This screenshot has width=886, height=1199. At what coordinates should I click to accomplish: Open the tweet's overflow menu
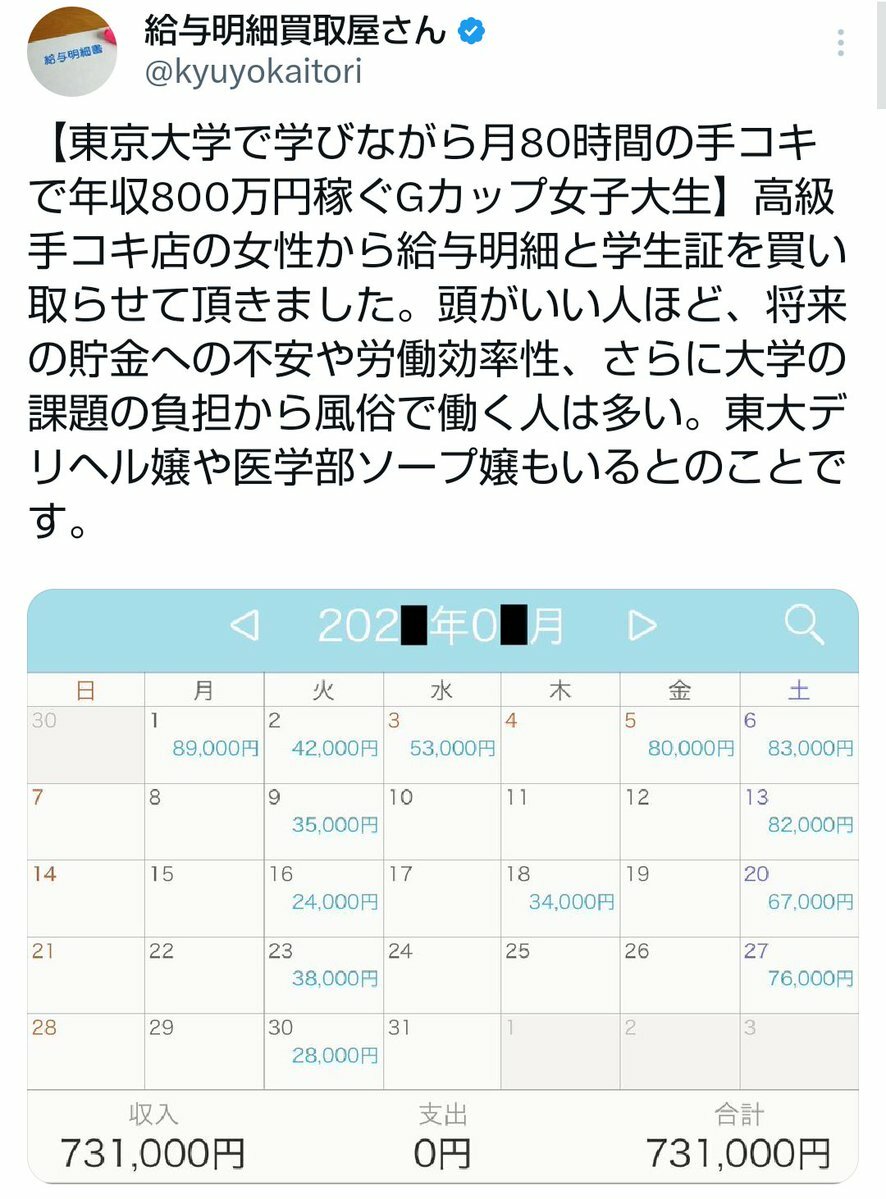point(841,43)
